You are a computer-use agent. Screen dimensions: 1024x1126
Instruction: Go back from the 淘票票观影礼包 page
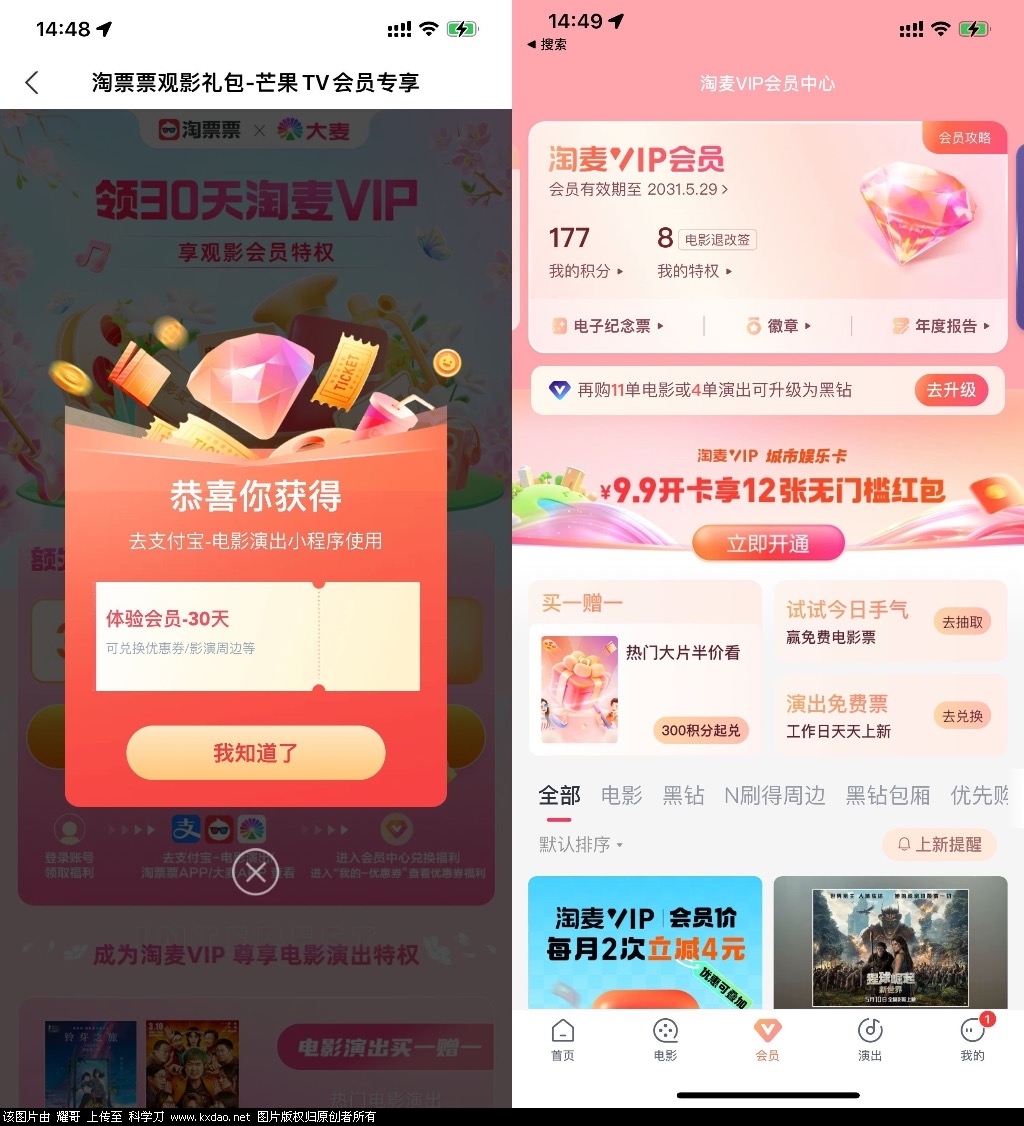pyautogui.click(x=32, y=83)
